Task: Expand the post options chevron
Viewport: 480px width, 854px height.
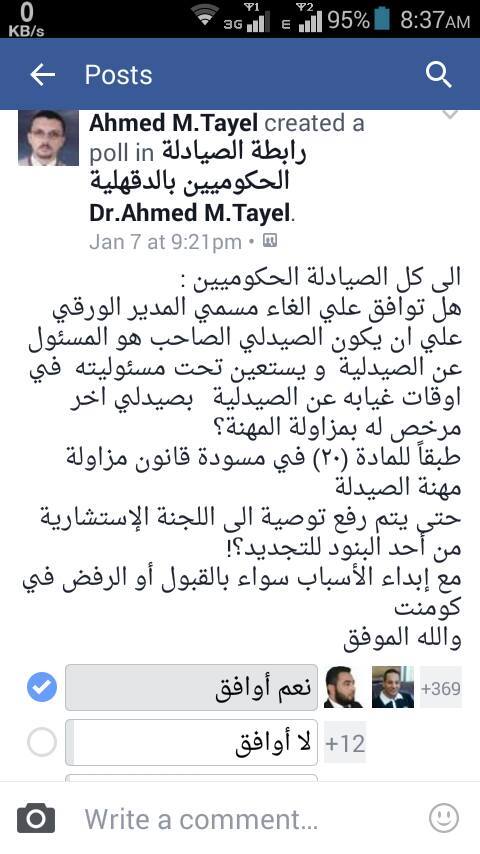Action: click(x=451, y=114)
